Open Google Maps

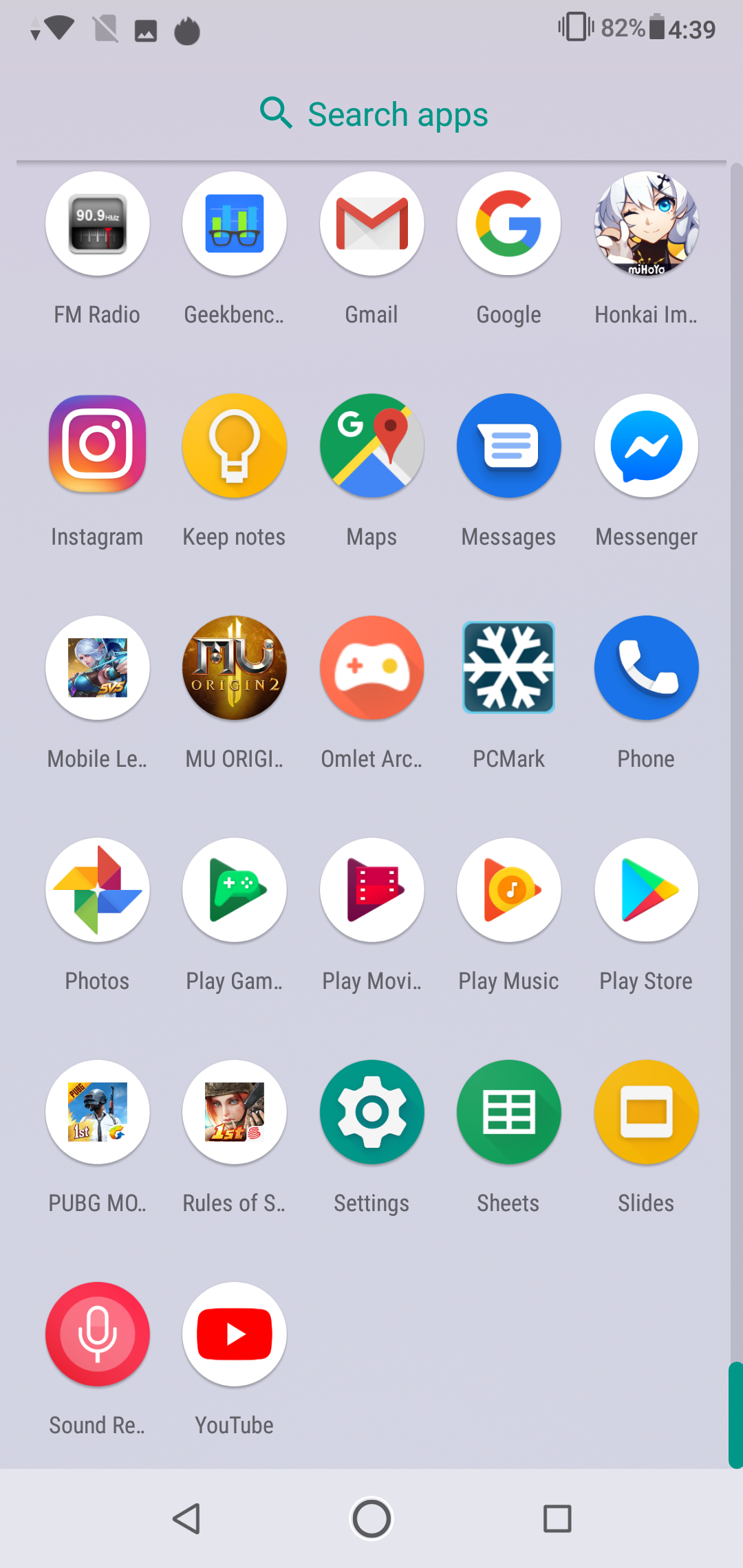(371, 446)
